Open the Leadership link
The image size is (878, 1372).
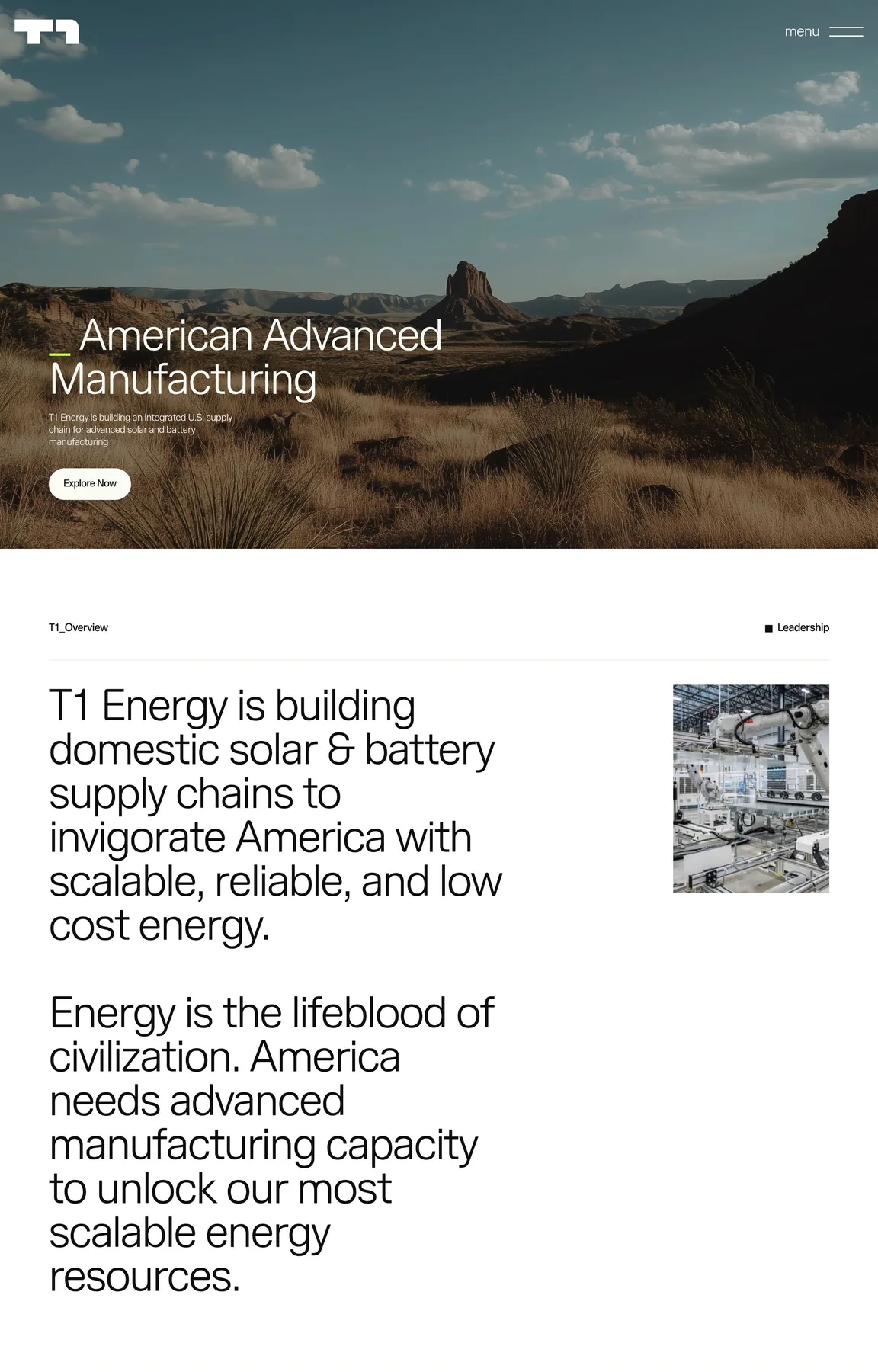click(802, 627)
